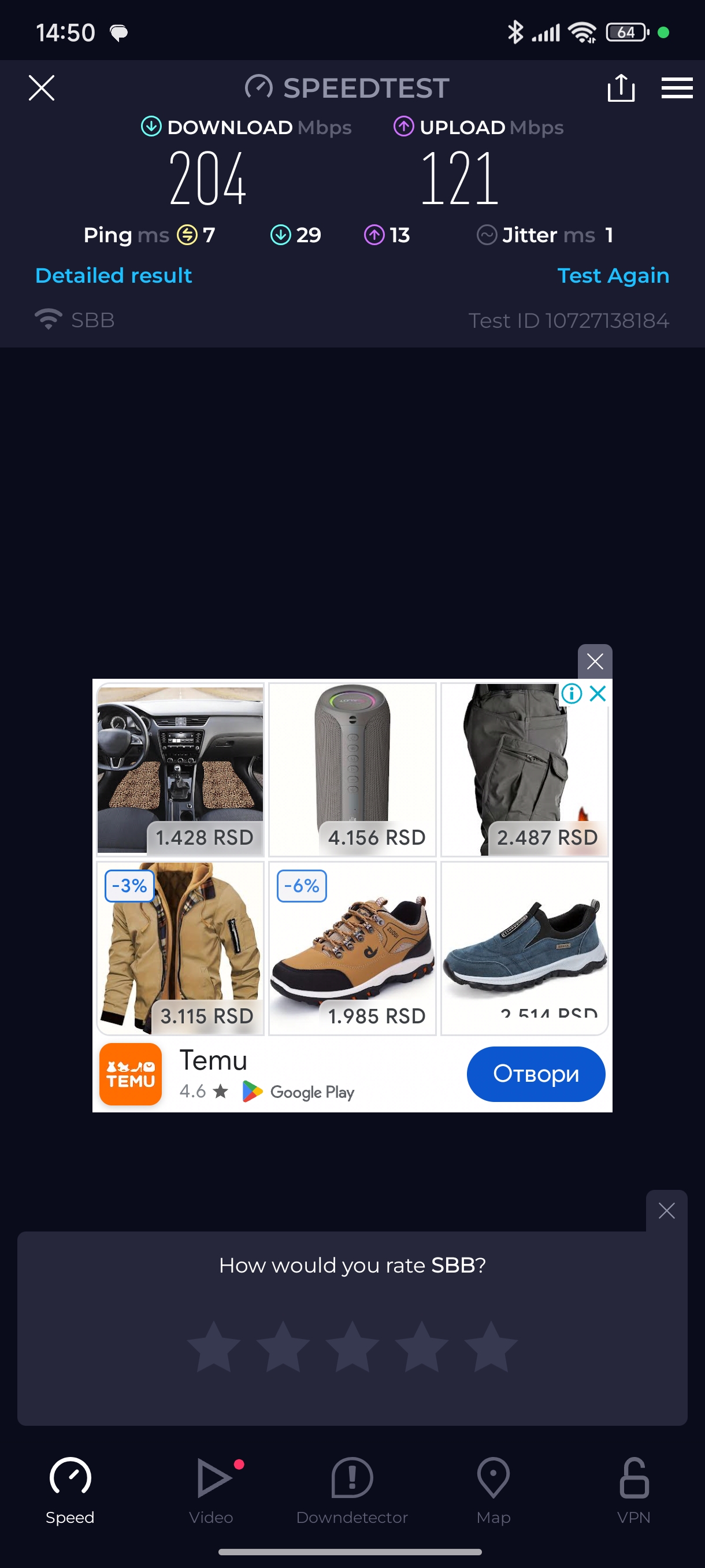Open the Detailed result link
The width and height of the screenshot is (705, 1568).
point(114,276)
